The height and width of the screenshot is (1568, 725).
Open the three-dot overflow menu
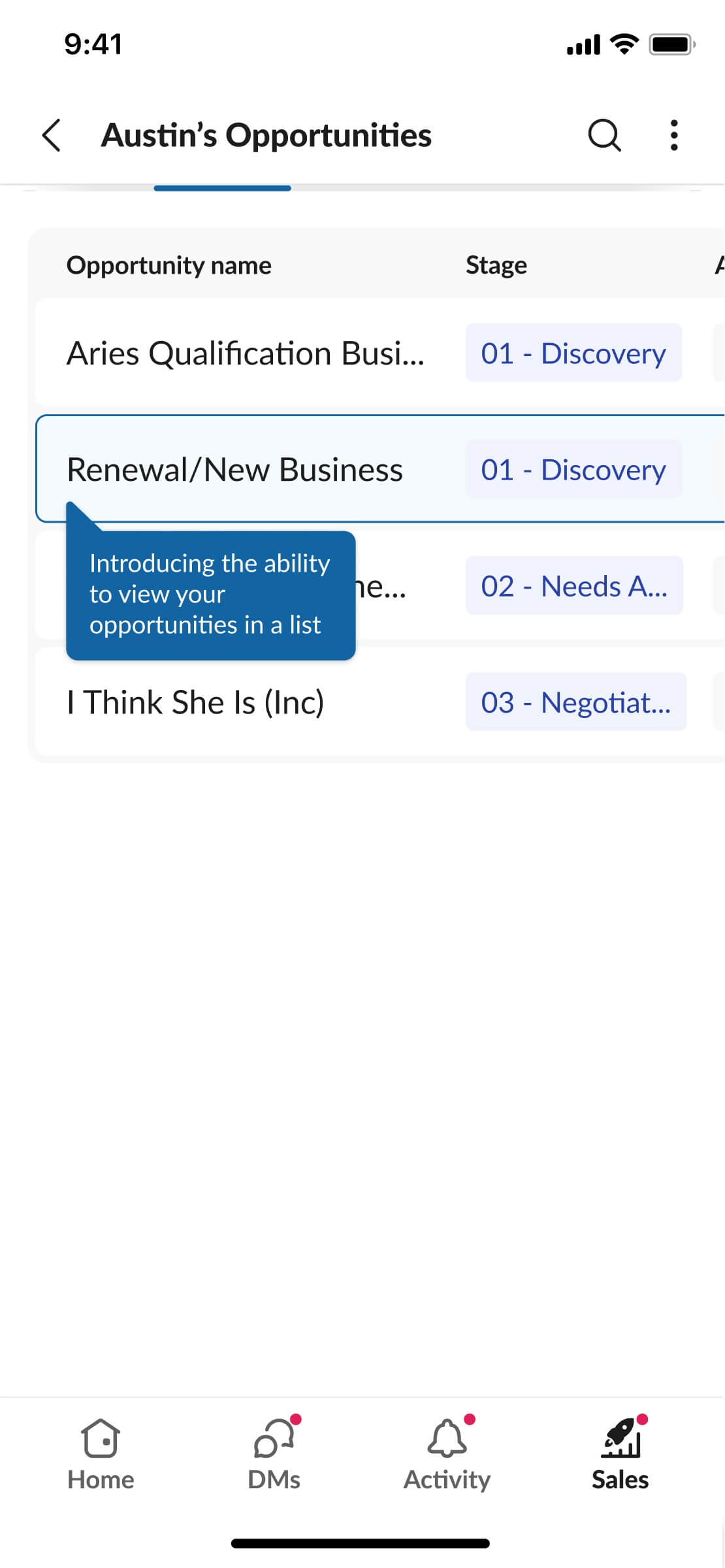[674, 135]
